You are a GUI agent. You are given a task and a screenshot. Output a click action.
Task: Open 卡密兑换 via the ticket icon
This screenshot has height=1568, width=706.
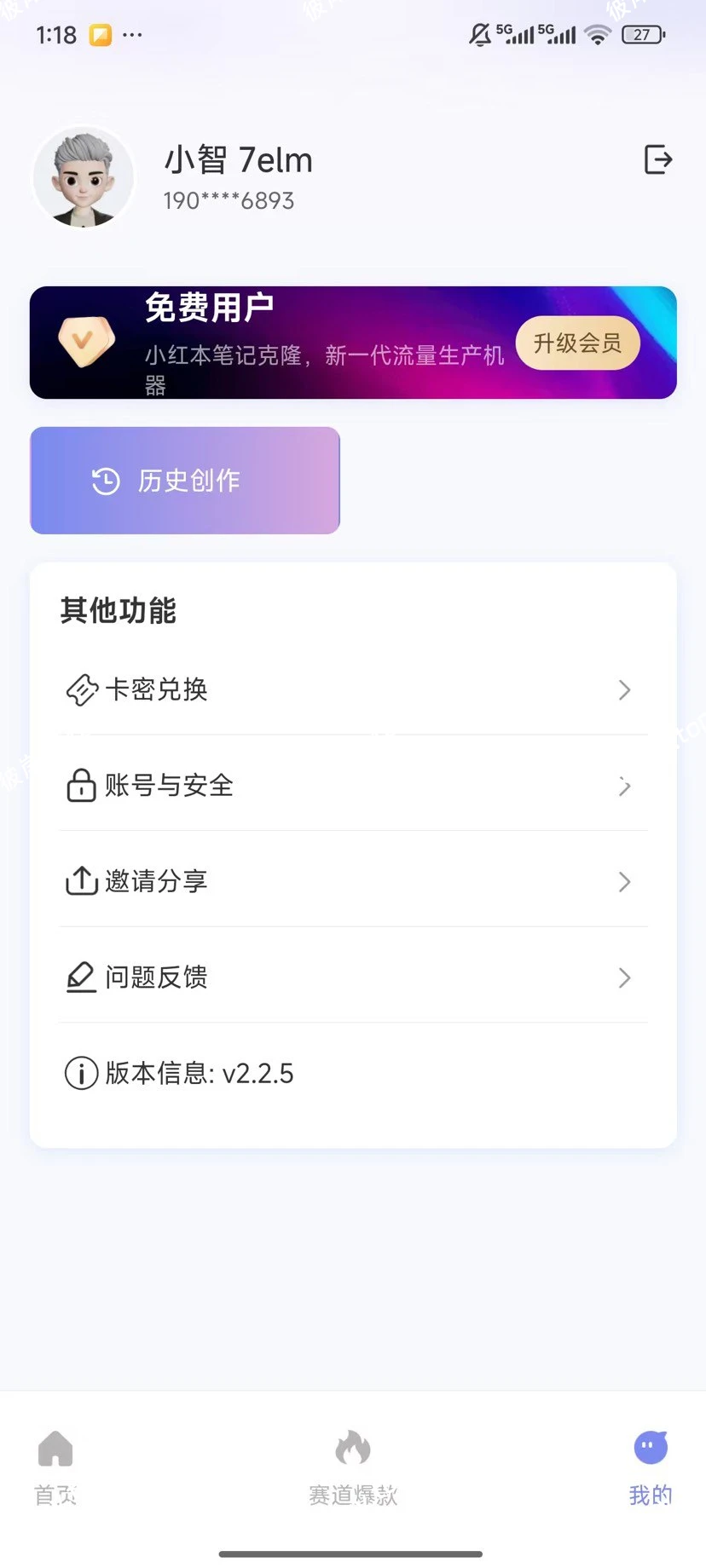[x=81, y=690]
